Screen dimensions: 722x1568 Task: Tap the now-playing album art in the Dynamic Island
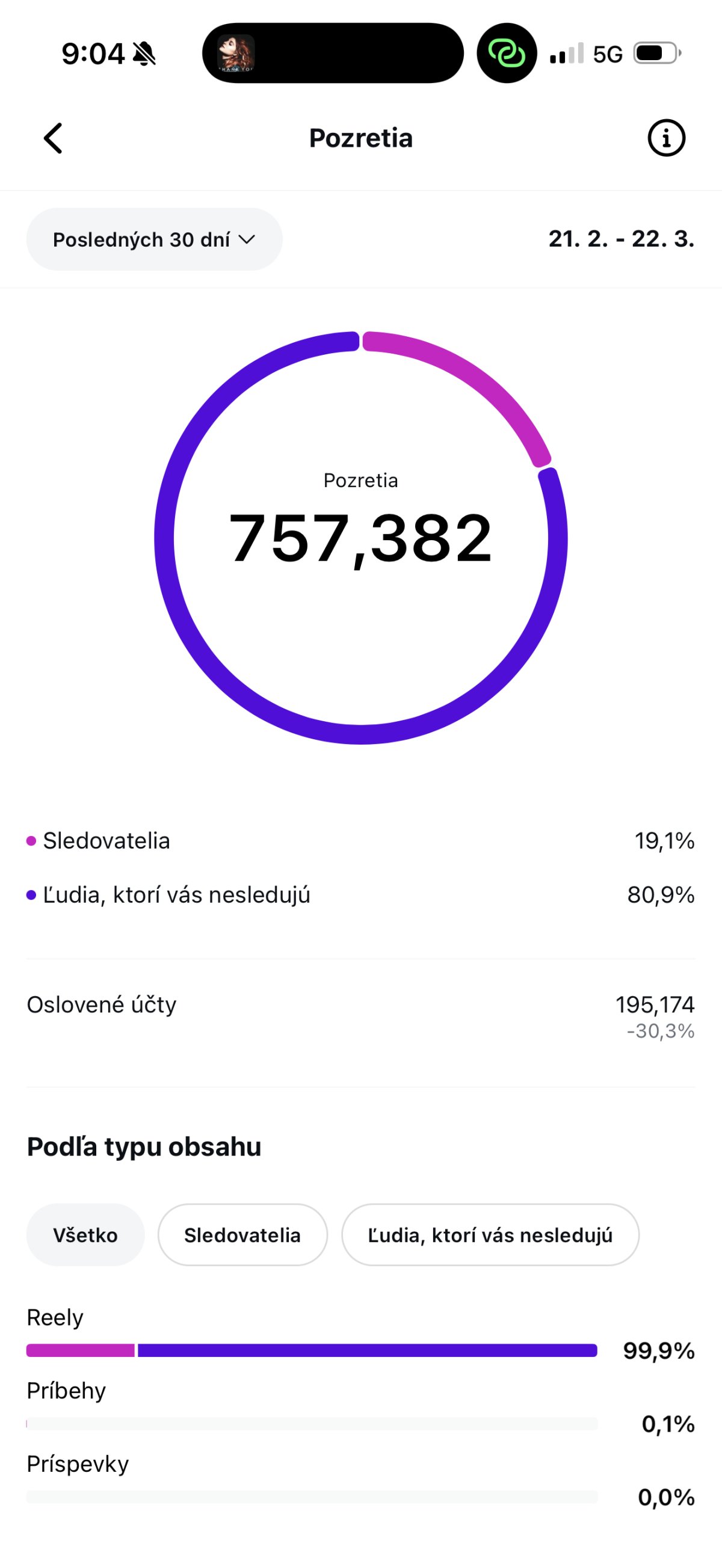(236, 54)
